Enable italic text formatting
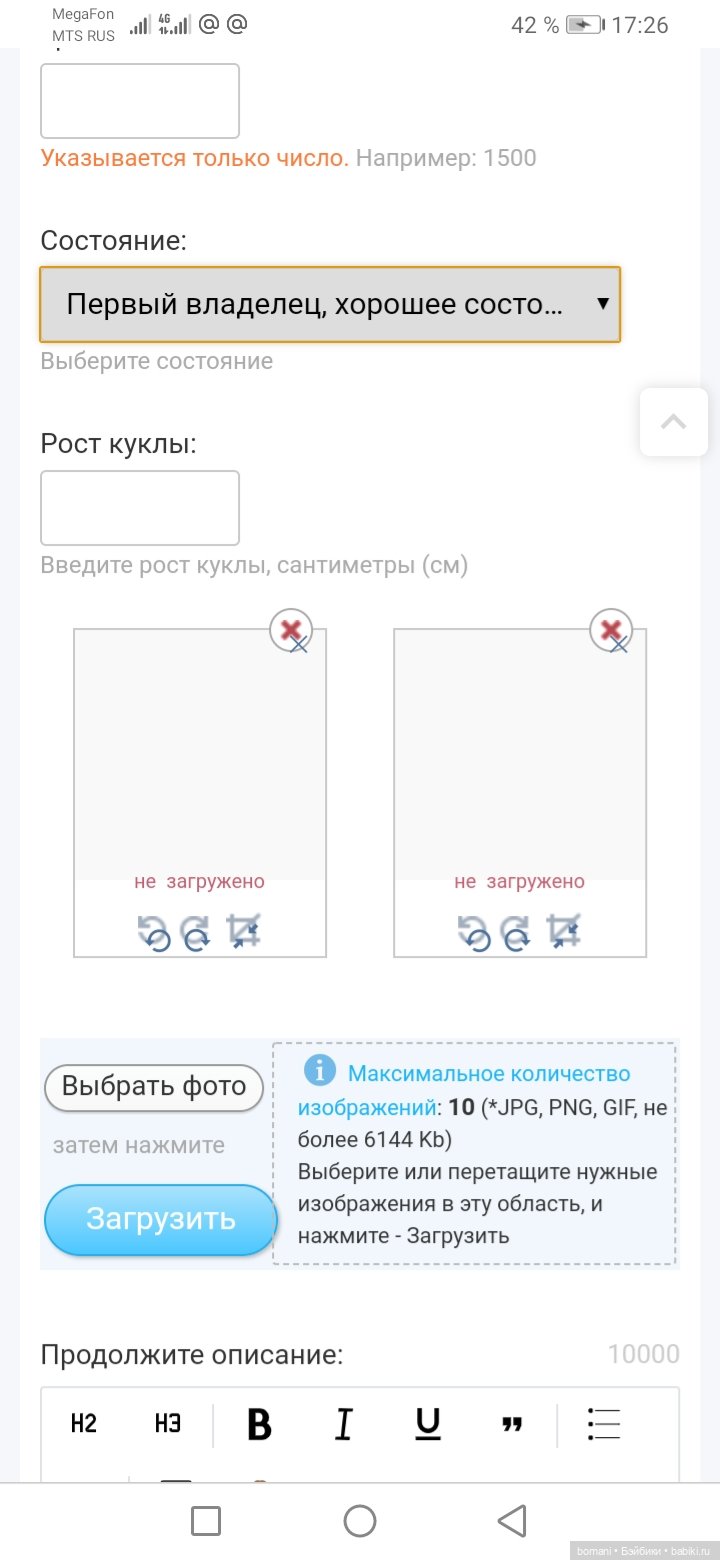720x1560 pixels. click(343, 1424)
